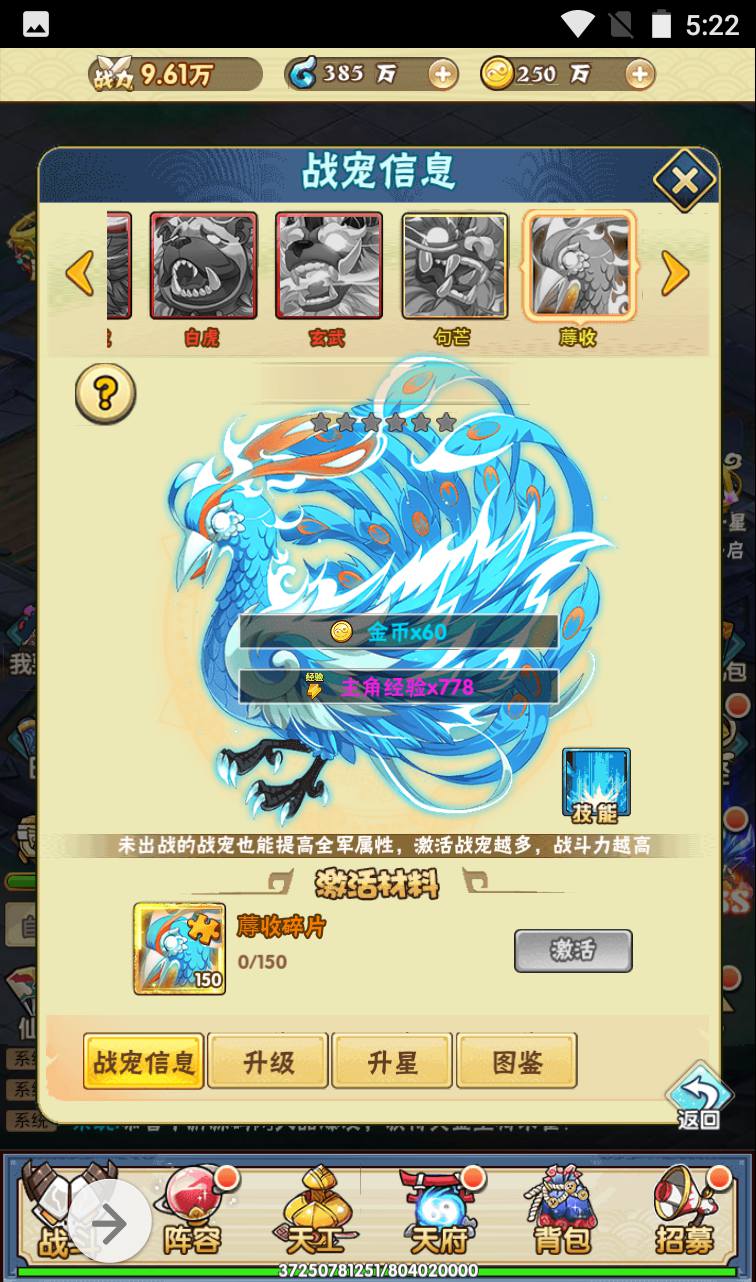Add more gold coins with plus
This screenshot has height=1282, width=756.
click(x=639, y=74)
